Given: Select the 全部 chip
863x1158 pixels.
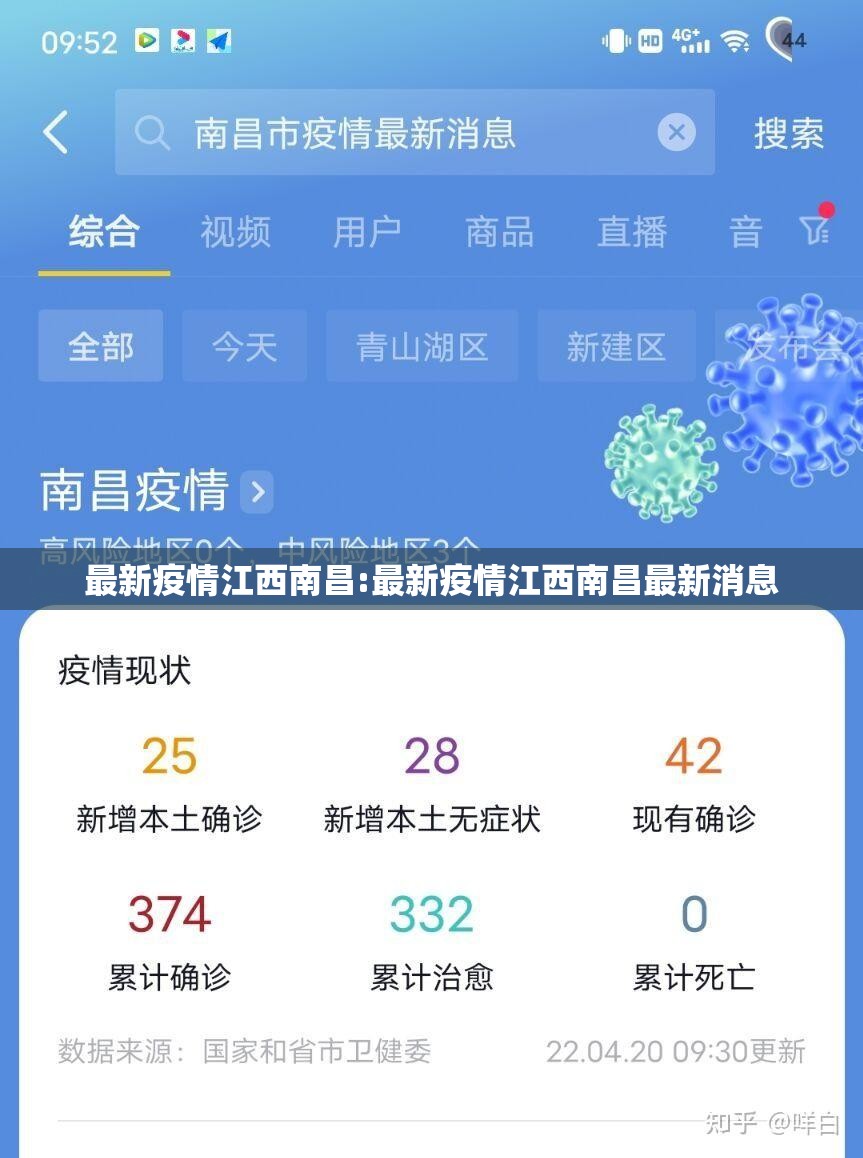Looking at the screenshot, I should (x=100, y=346).
